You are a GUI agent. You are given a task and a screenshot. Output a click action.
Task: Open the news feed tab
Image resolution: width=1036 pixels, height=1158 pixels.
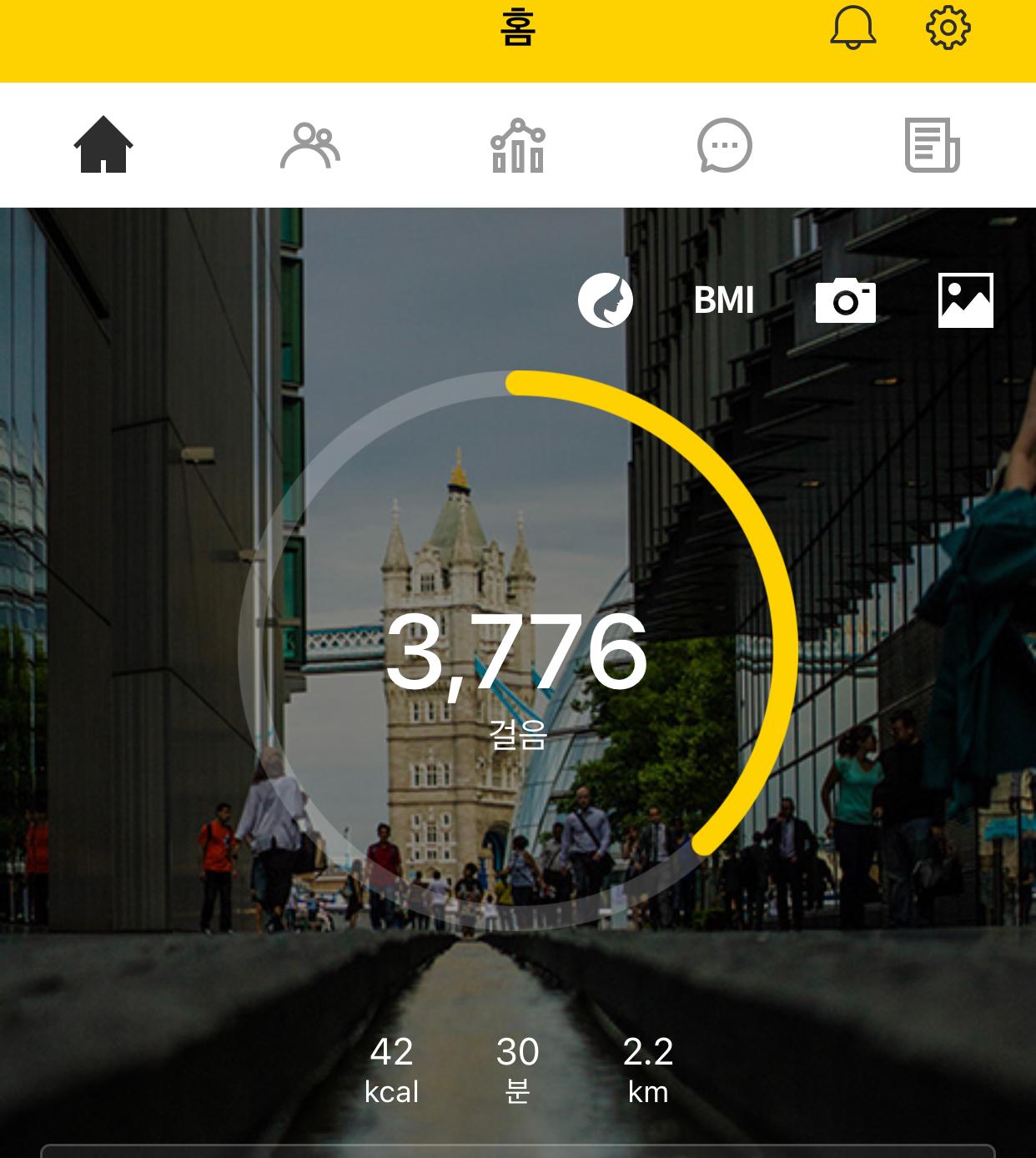click(x=932, y=145)
